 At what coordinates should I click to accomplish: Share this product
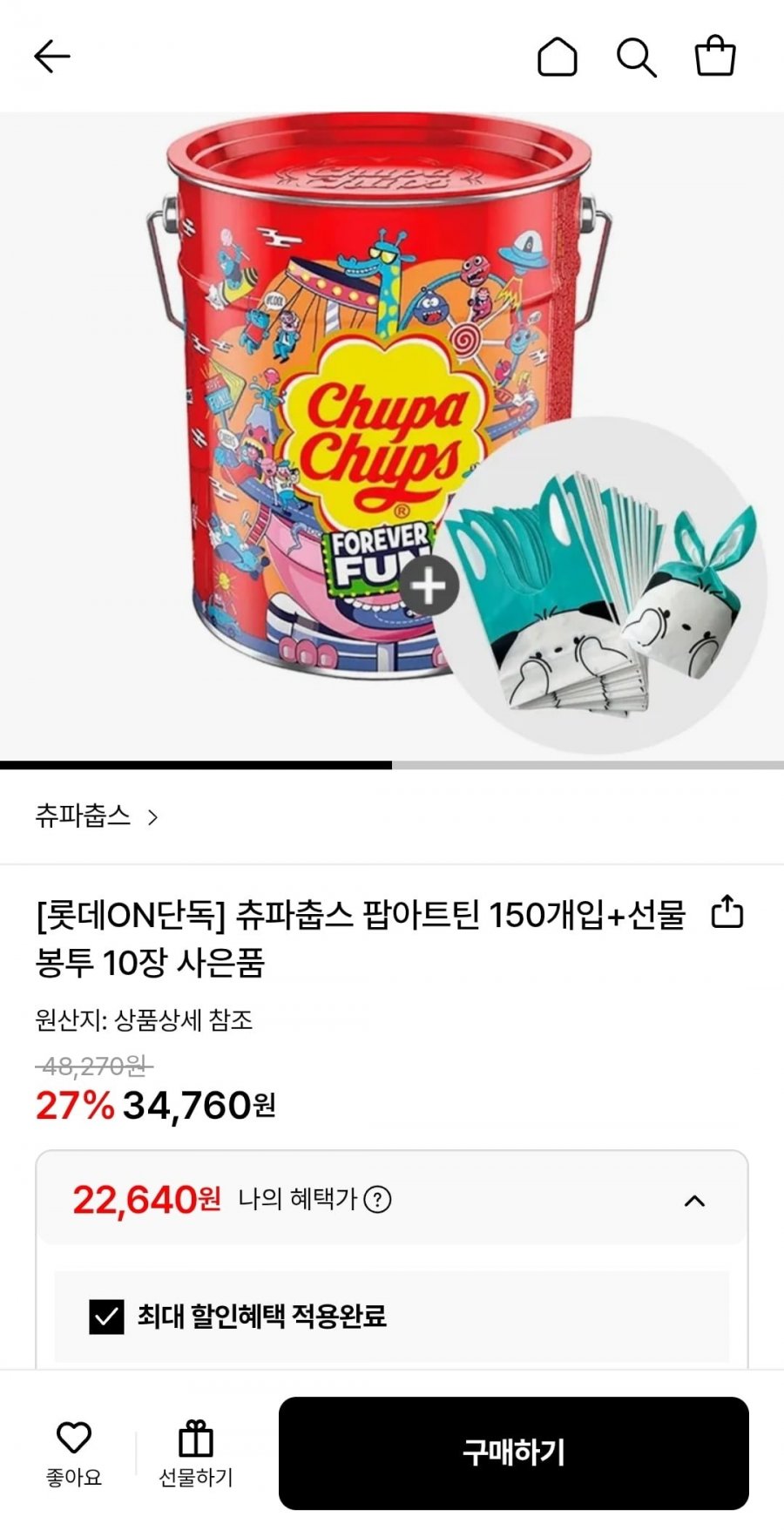[x=727, y=912]
